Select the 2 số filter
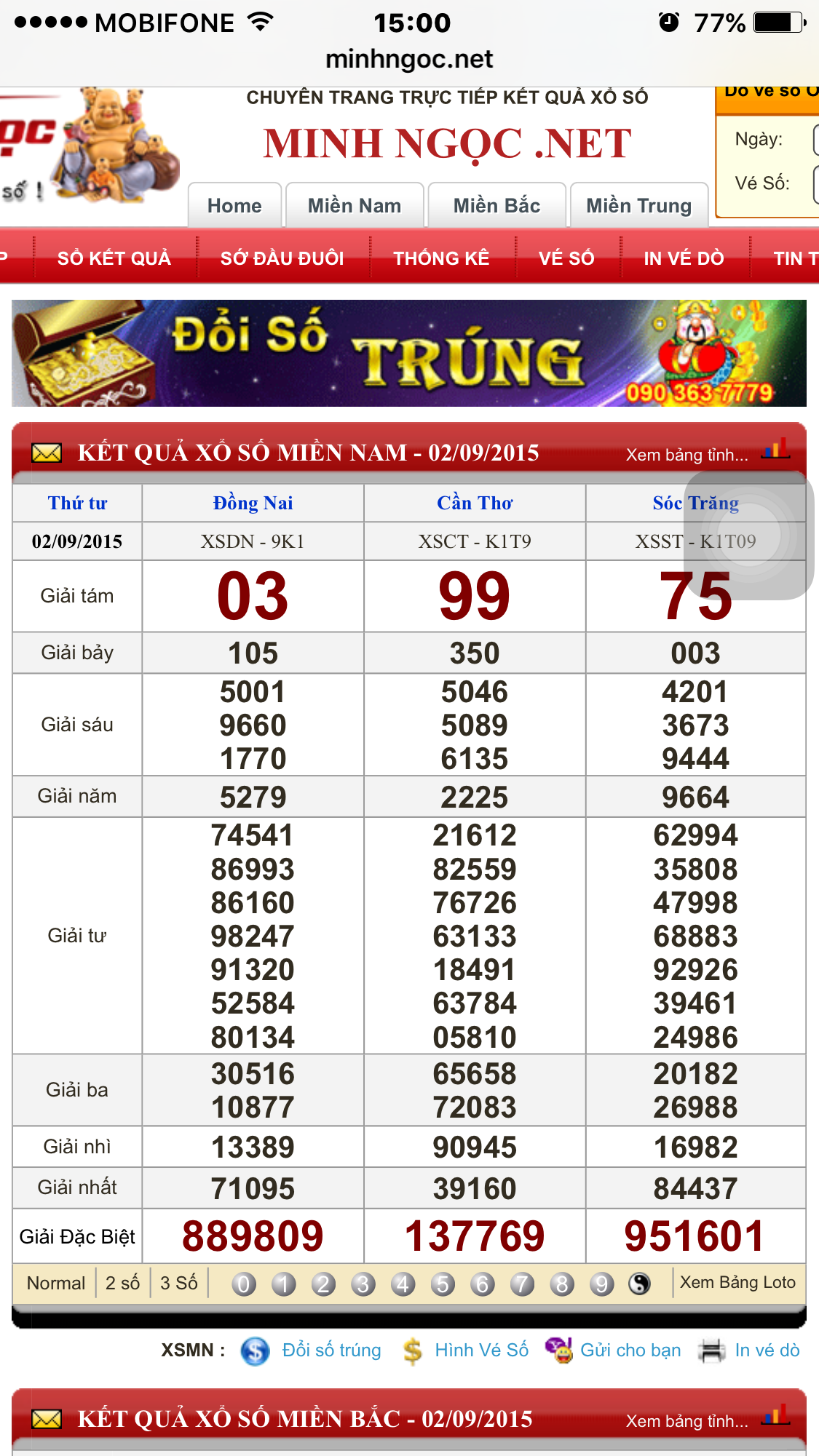 point(122,1283)
